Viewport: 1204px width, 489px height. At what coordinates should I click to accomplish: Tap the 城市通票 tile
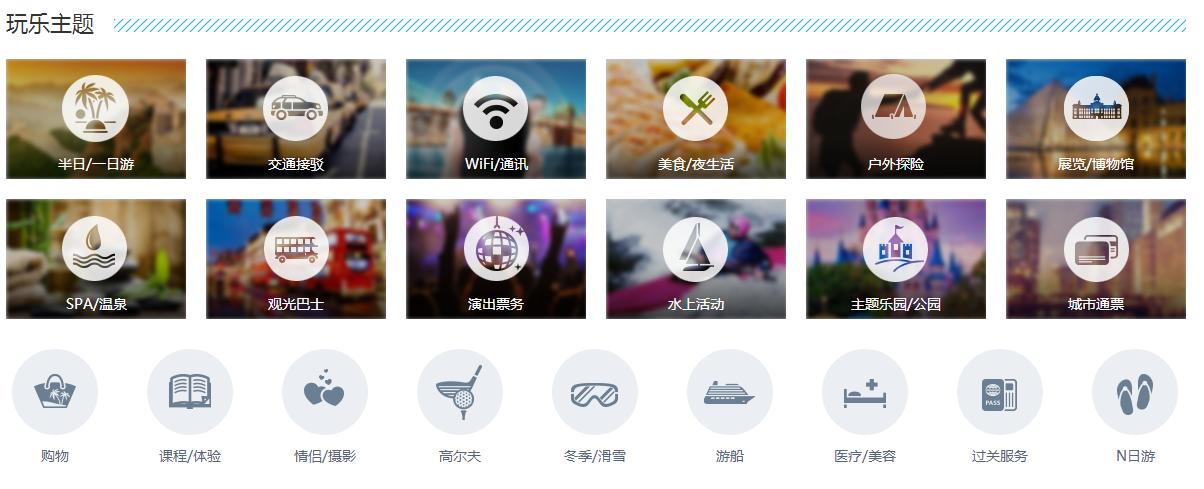[1096, 259]
